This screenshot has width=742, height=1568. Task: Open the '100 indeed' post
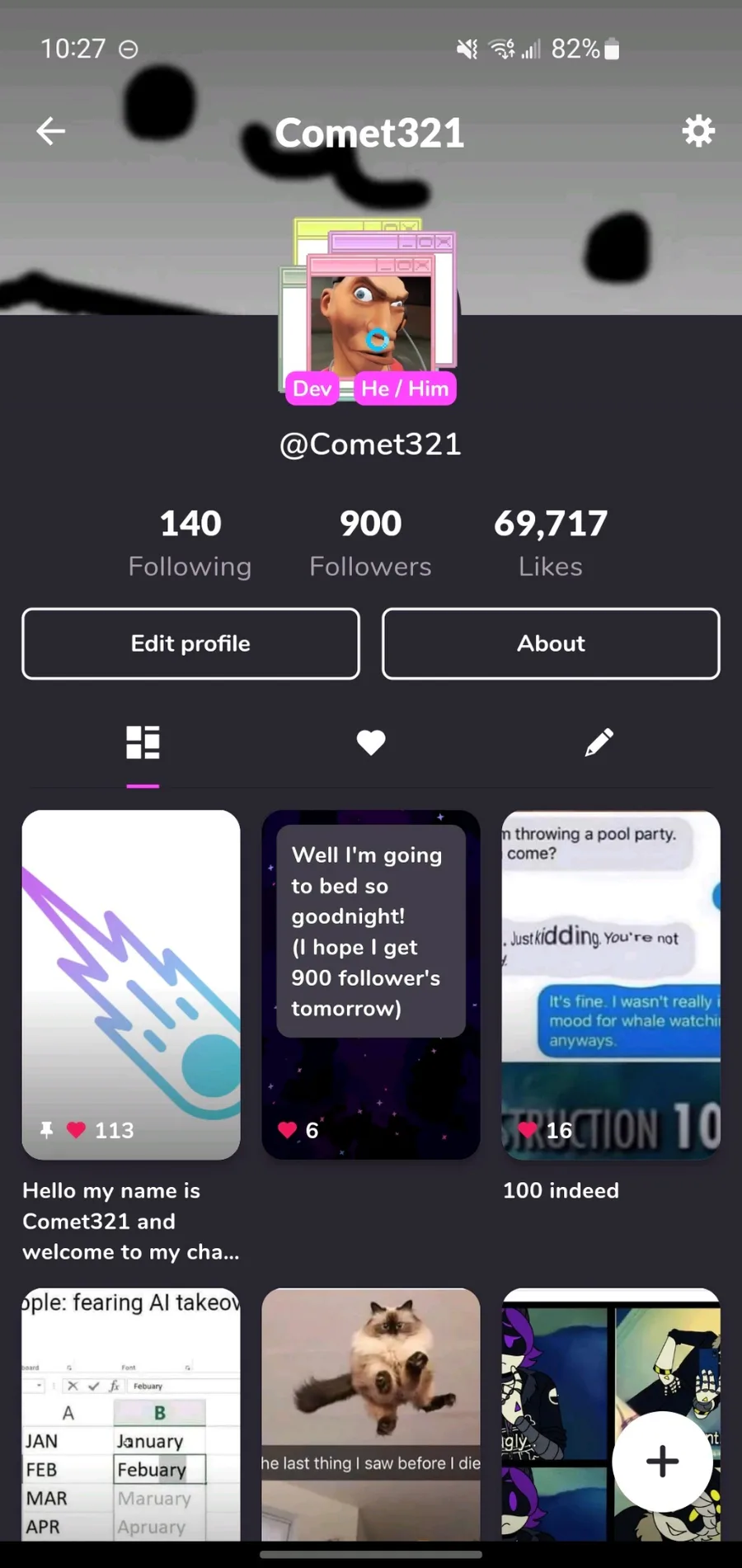(611, 984)
